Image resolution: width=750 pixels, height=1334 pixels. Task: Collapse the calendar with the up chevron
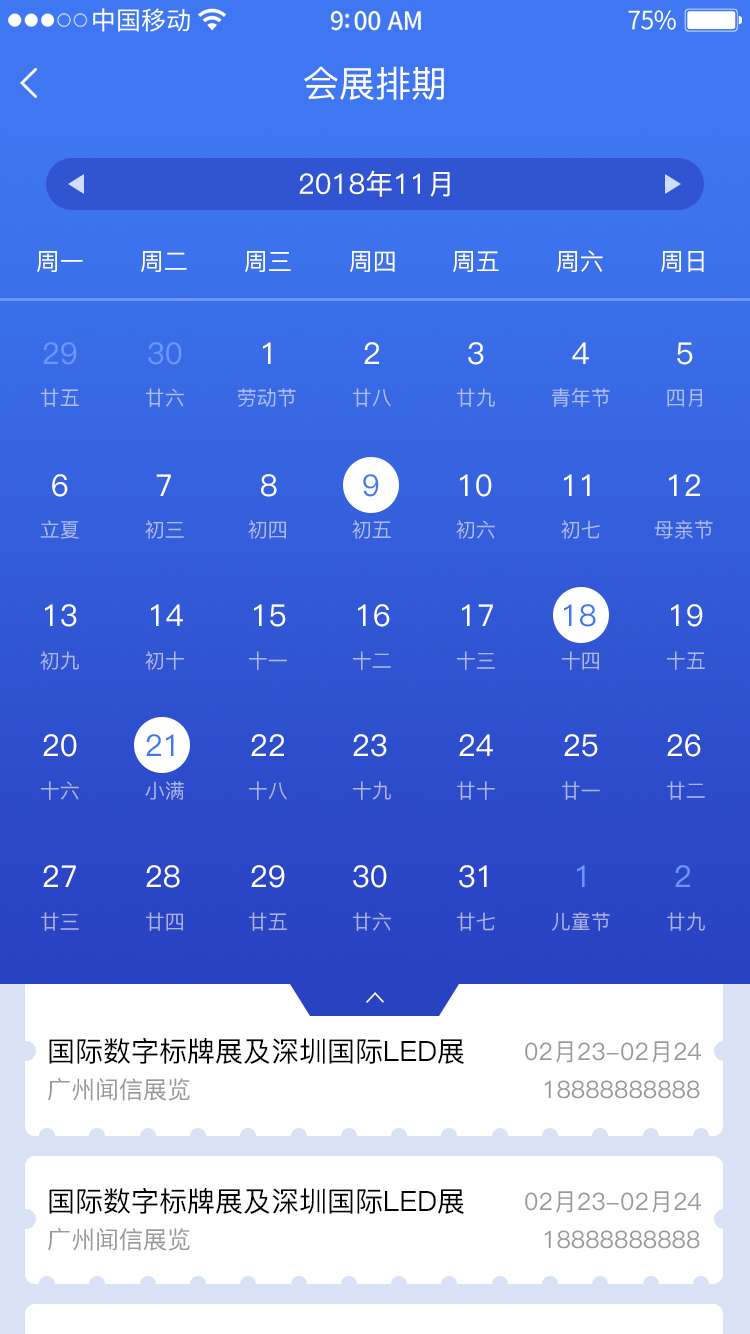coord(375,998)
